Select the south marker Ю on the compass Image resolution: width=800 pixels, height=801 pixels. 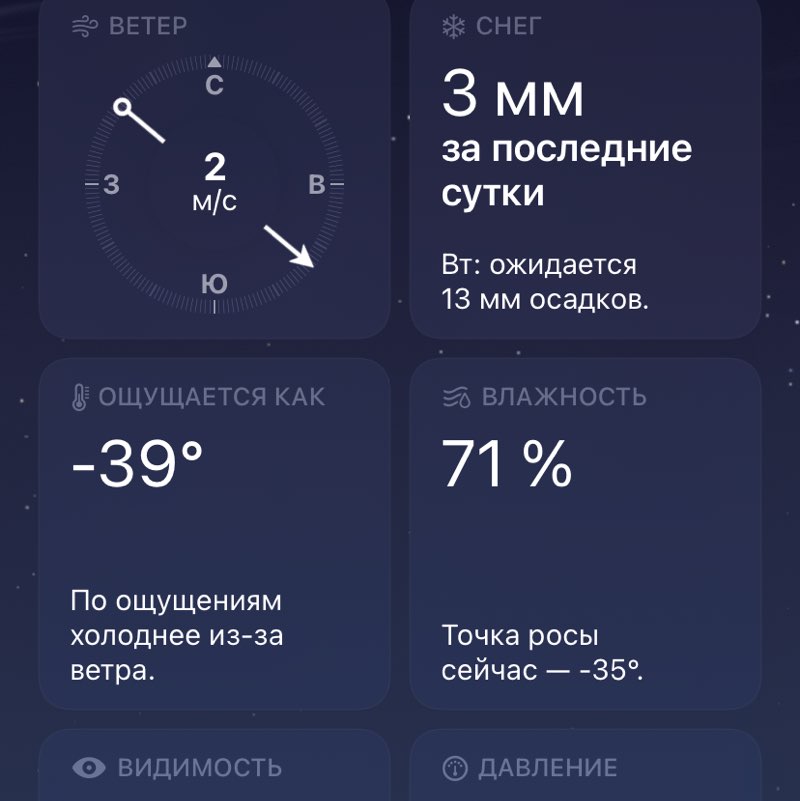click(213, 281)
